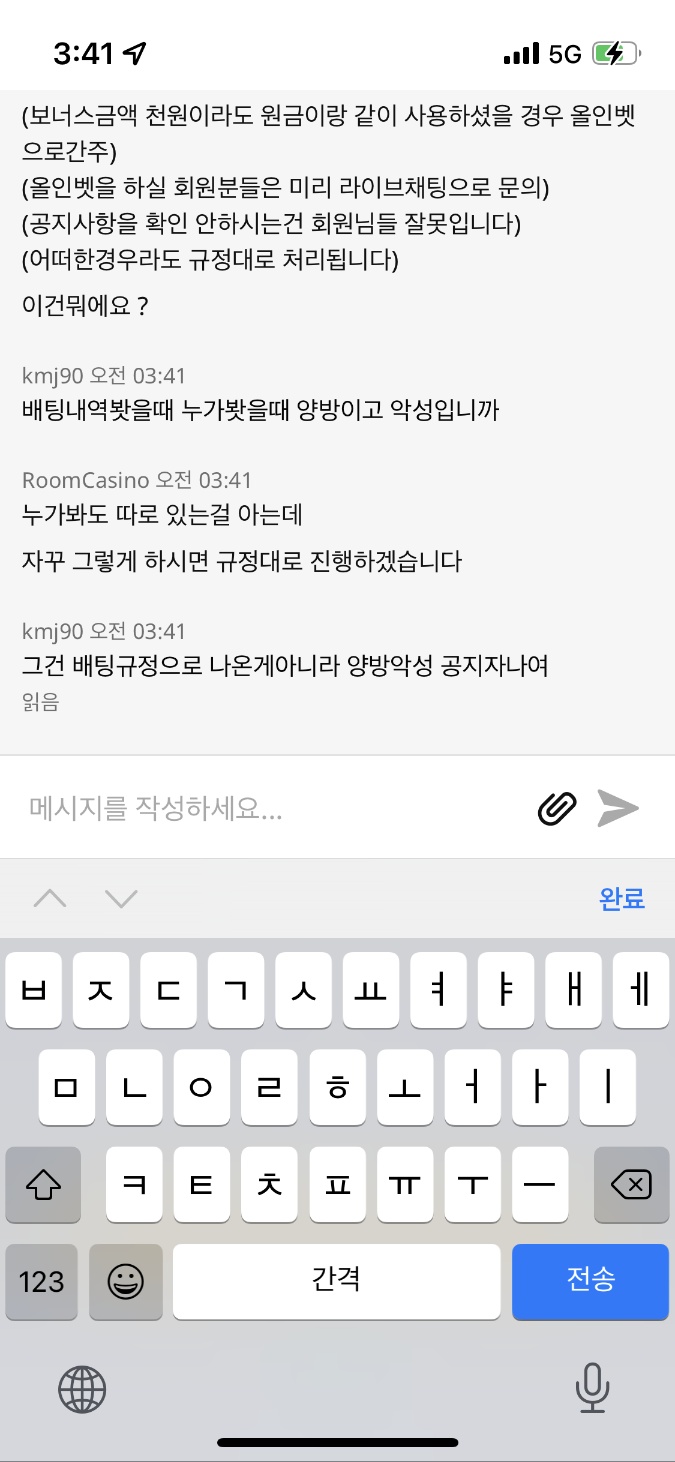Tap the paperclip attach file icon
Image resolution: width=675 pixels, height=1462 pixels.
click(x=557, y=808)
